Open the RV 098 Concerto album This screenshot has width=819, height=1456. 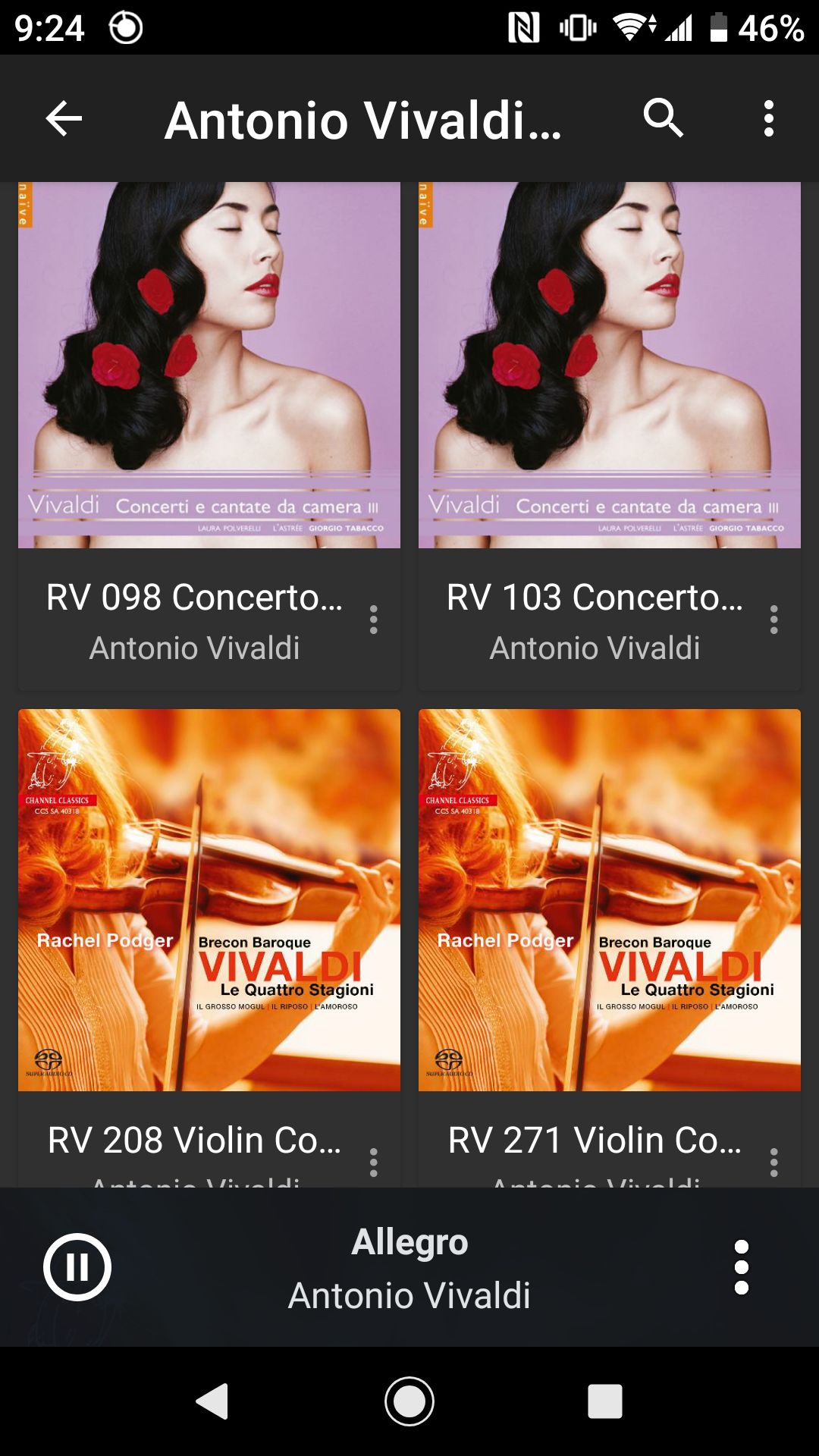(x=209, y=365)
